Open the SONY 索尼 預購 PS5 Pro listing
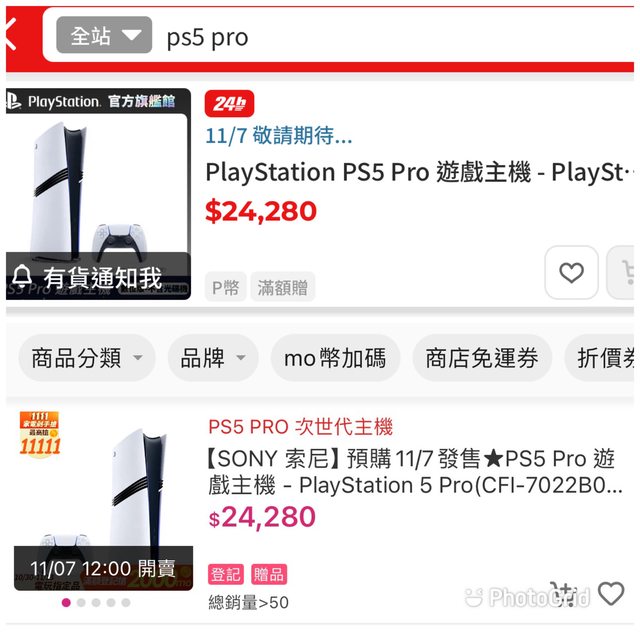Screen dimensions: 640x640 pyautogui.click(x=409, y=472)
